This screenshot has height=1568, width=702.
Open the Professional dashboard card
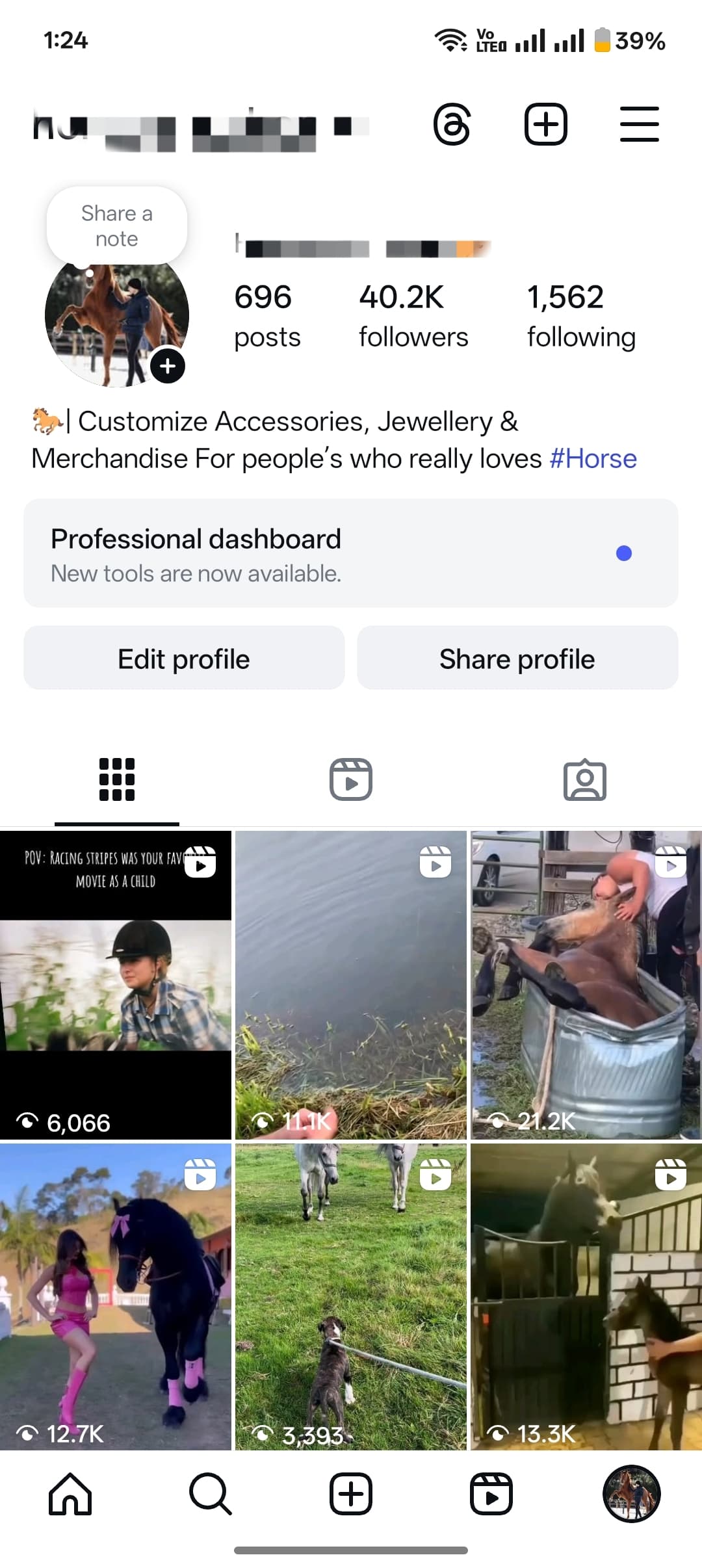pyautogui.click(x=351, y=553)
